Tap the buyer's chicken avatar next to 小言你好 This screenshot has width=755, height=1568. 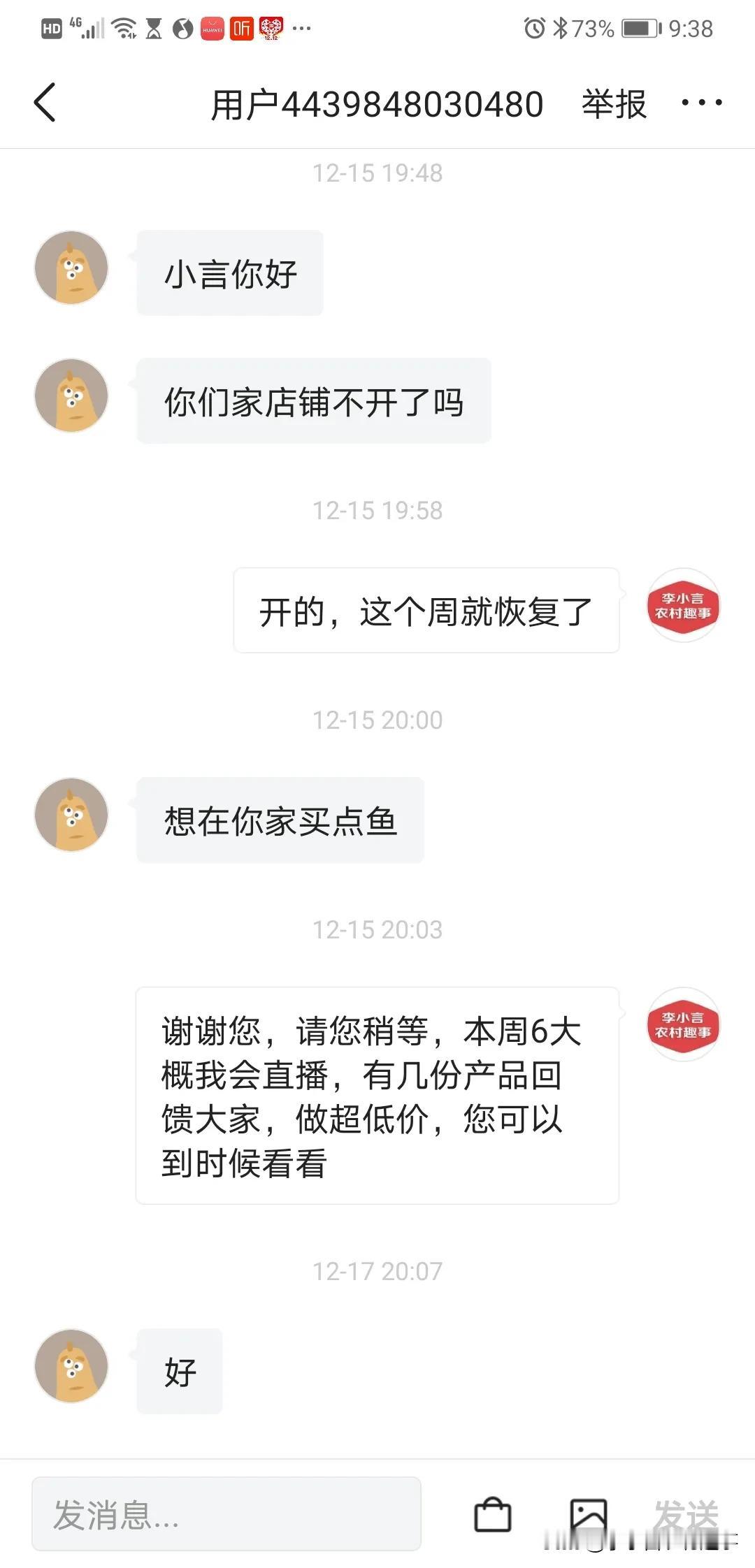coord(70,267)
